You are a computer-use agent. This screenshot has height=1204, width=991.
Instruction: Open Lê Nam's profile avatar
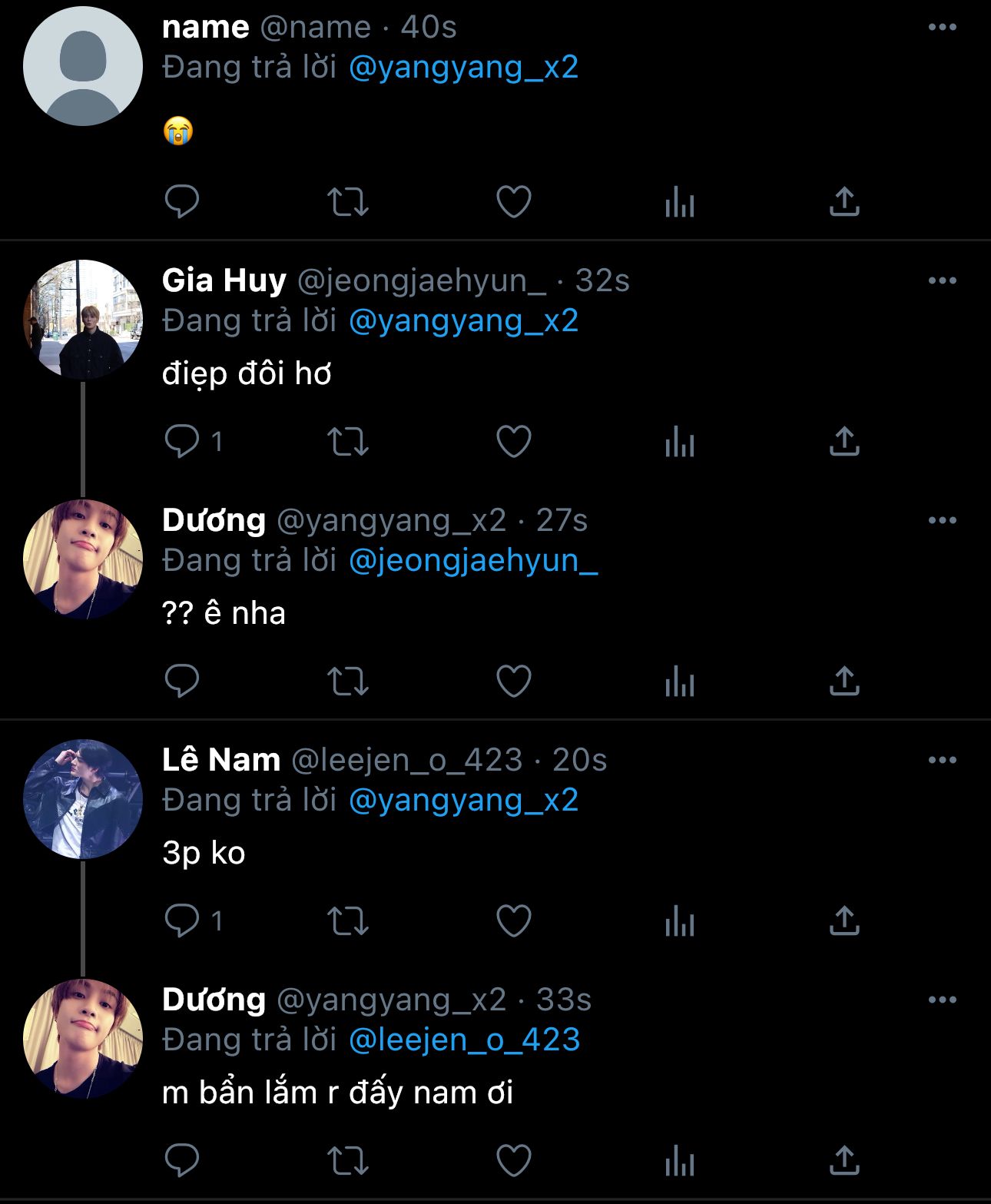pyautogui.click(x=83, y=799)
